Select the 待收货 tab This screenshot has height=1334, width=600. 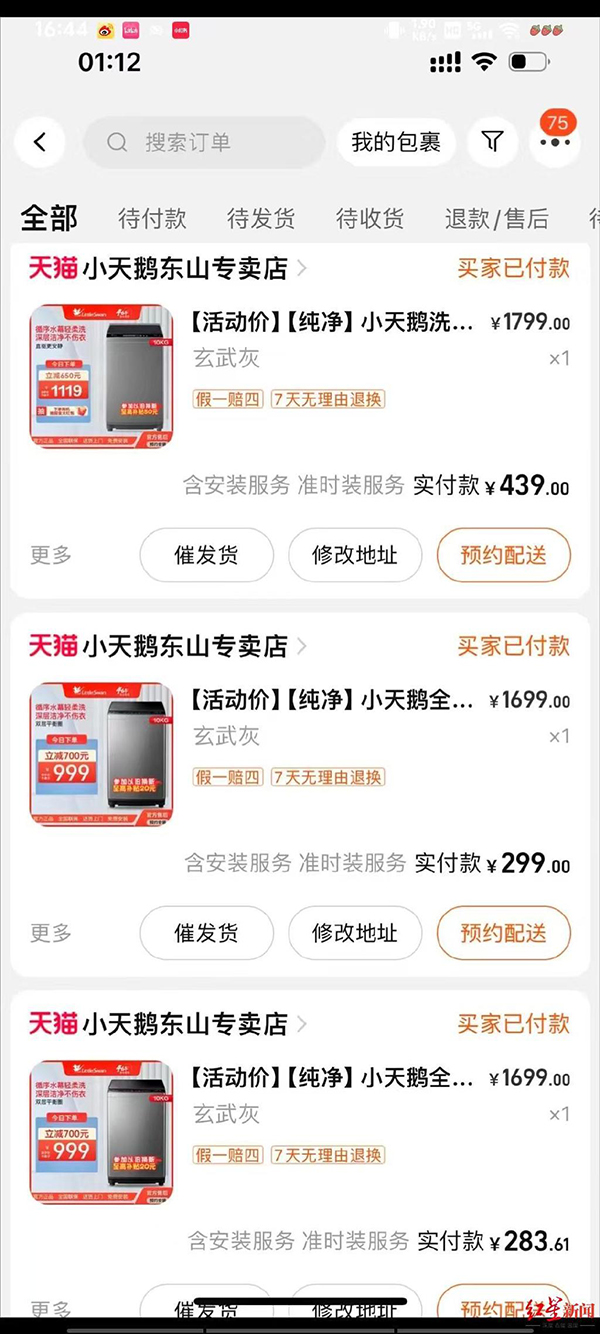[370, 219]
